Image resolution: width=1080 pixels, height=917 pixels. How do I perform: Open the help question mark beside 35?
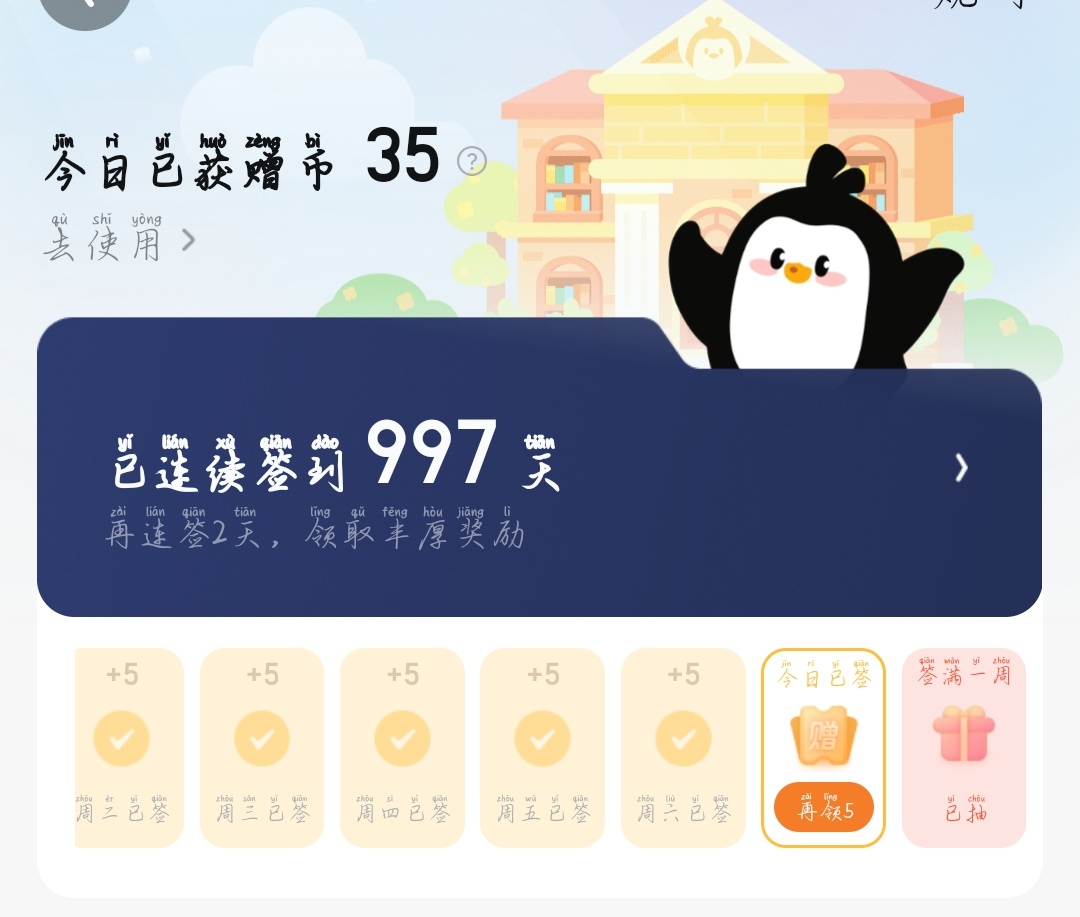pyautogui.click(x=472, y=161)
